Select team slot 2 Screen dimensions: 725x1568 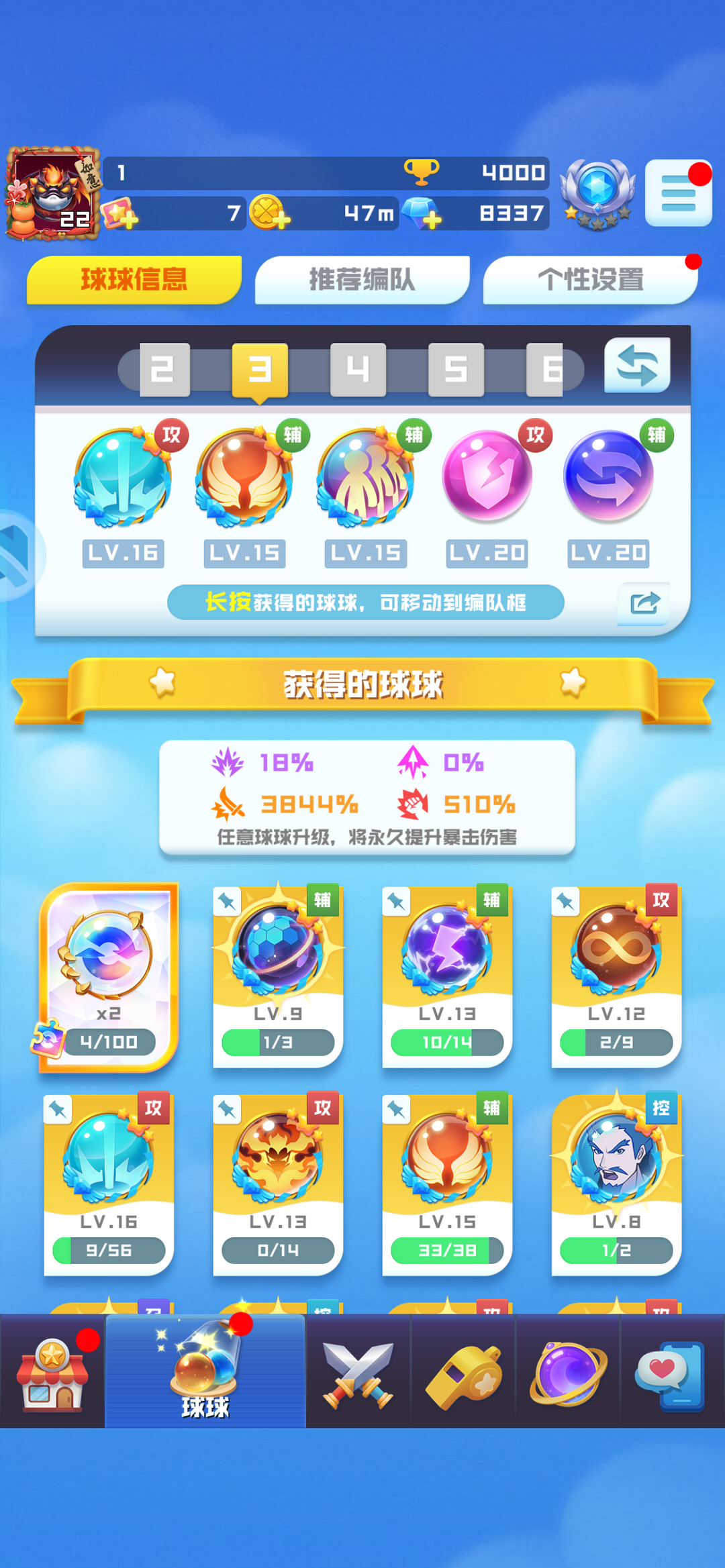coord(164,369)
